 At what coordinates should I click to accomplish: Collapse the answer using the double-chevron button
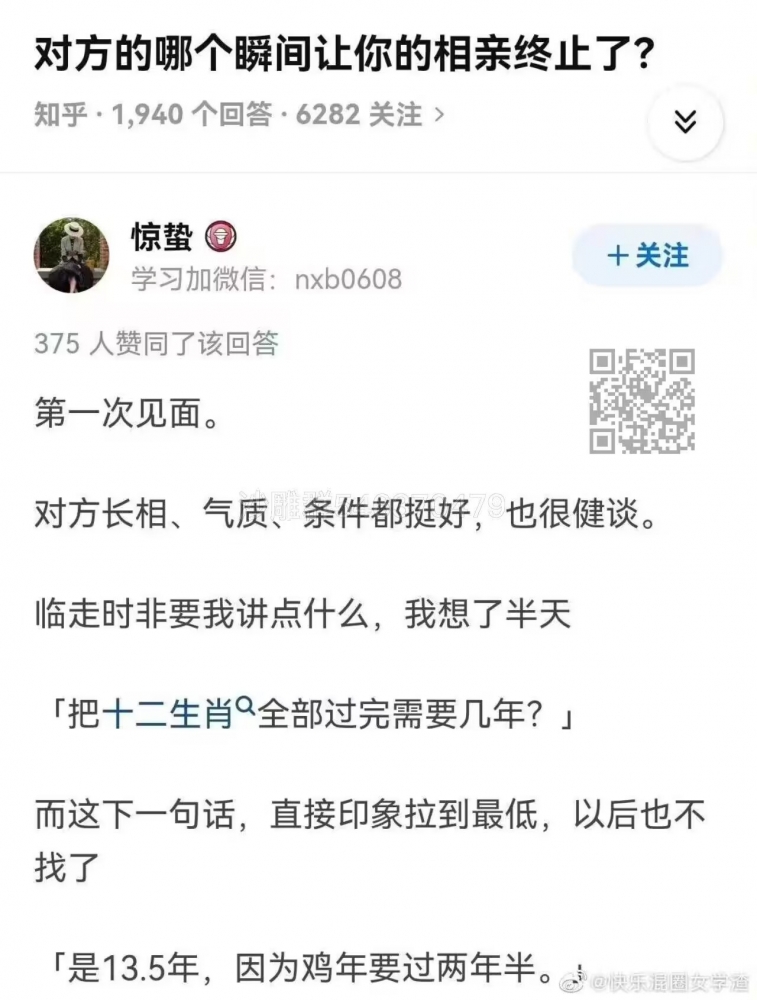(685, 120)
